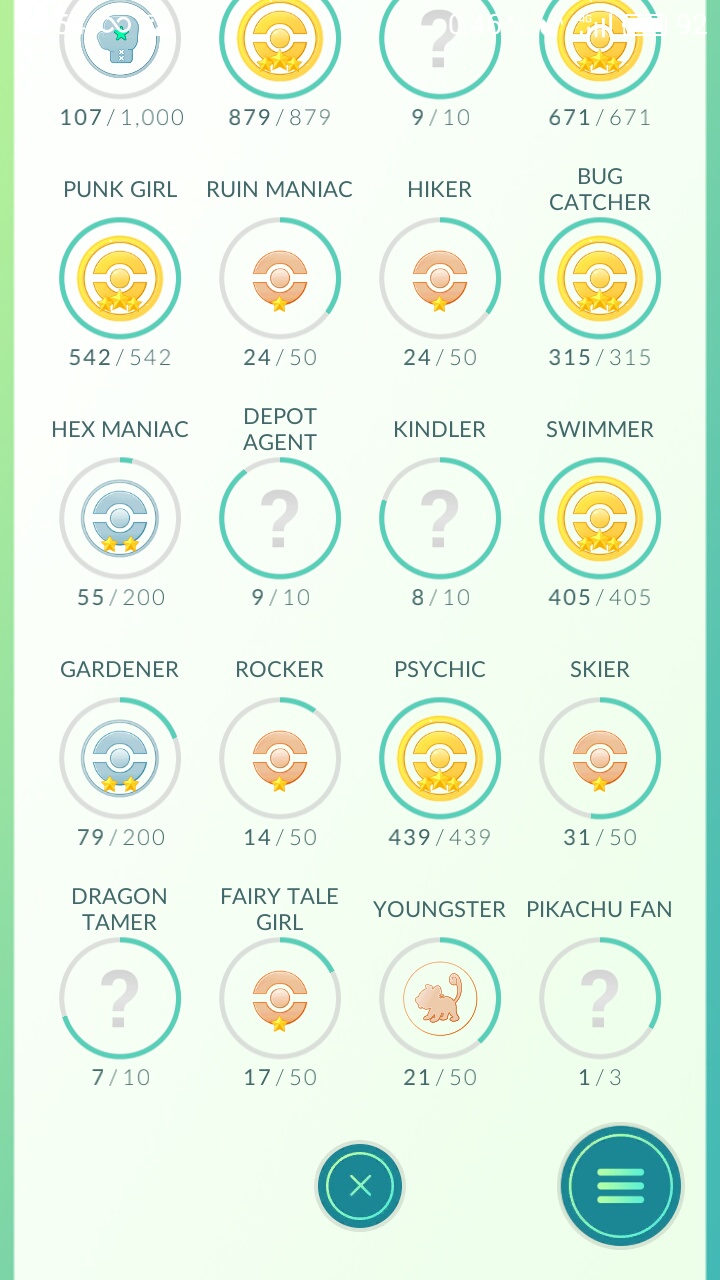The width and height of the screenshot is (720, 1280).
Task: Open the Punk Girl medal
Action: [x=120, y=278]
